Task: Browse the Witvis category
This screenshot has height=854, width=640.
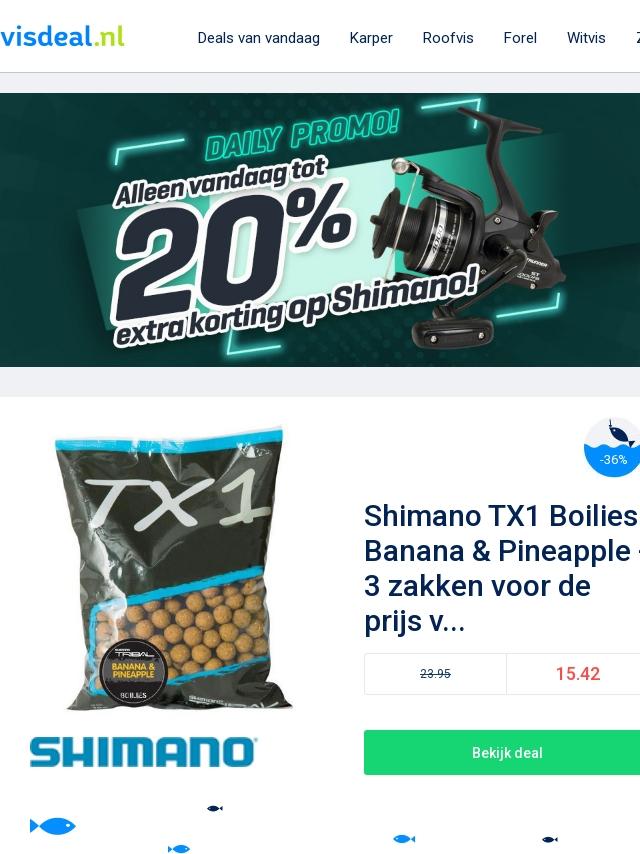Action: click(586, 38)
